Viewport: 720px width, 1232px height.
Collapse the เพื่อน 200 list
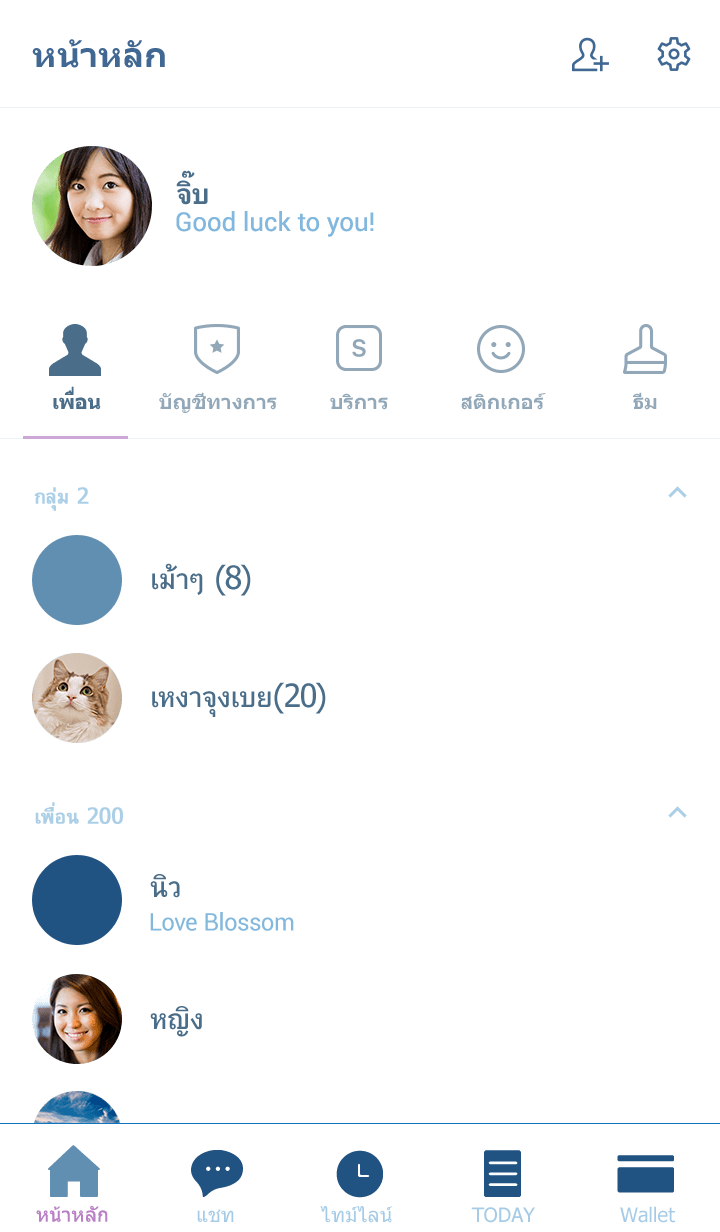[x=677, y=812]
